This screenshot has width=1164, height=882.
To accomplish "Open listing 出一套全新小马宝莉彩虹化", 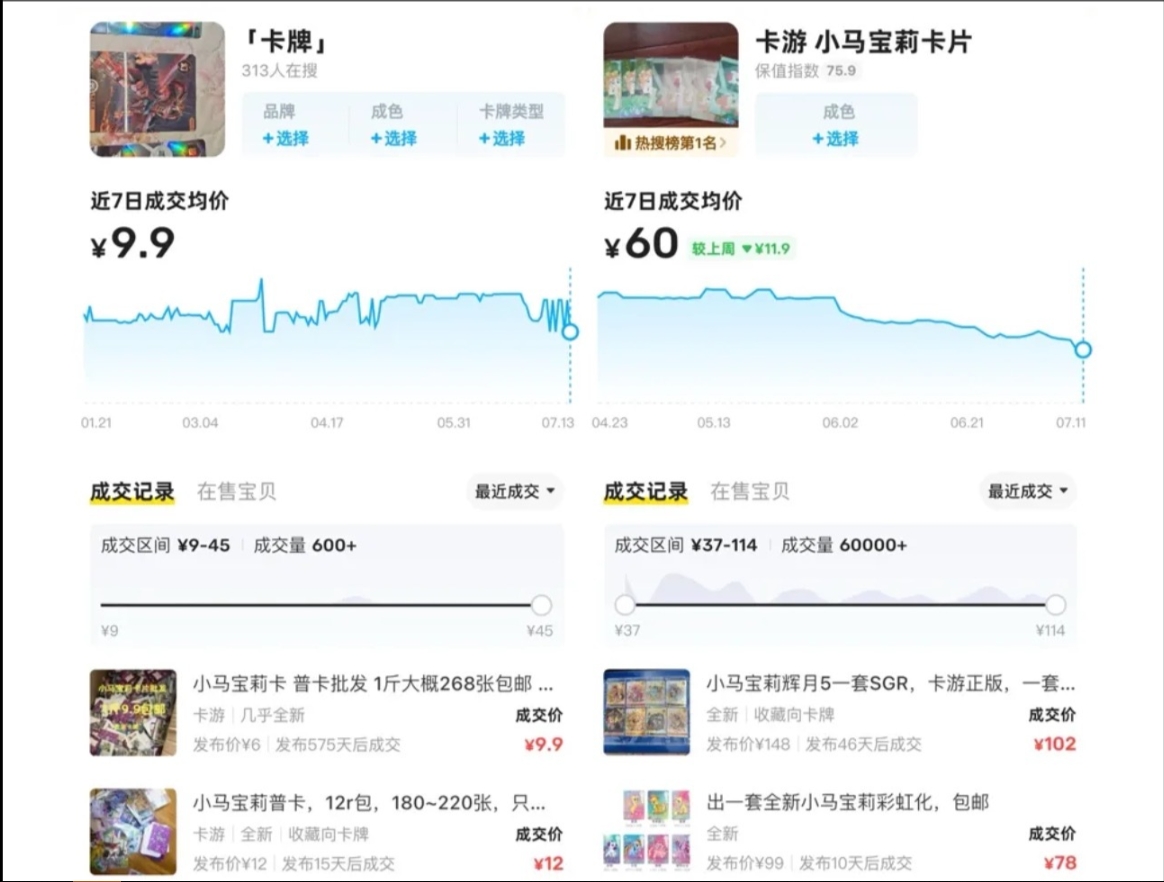I will (847, 802).
